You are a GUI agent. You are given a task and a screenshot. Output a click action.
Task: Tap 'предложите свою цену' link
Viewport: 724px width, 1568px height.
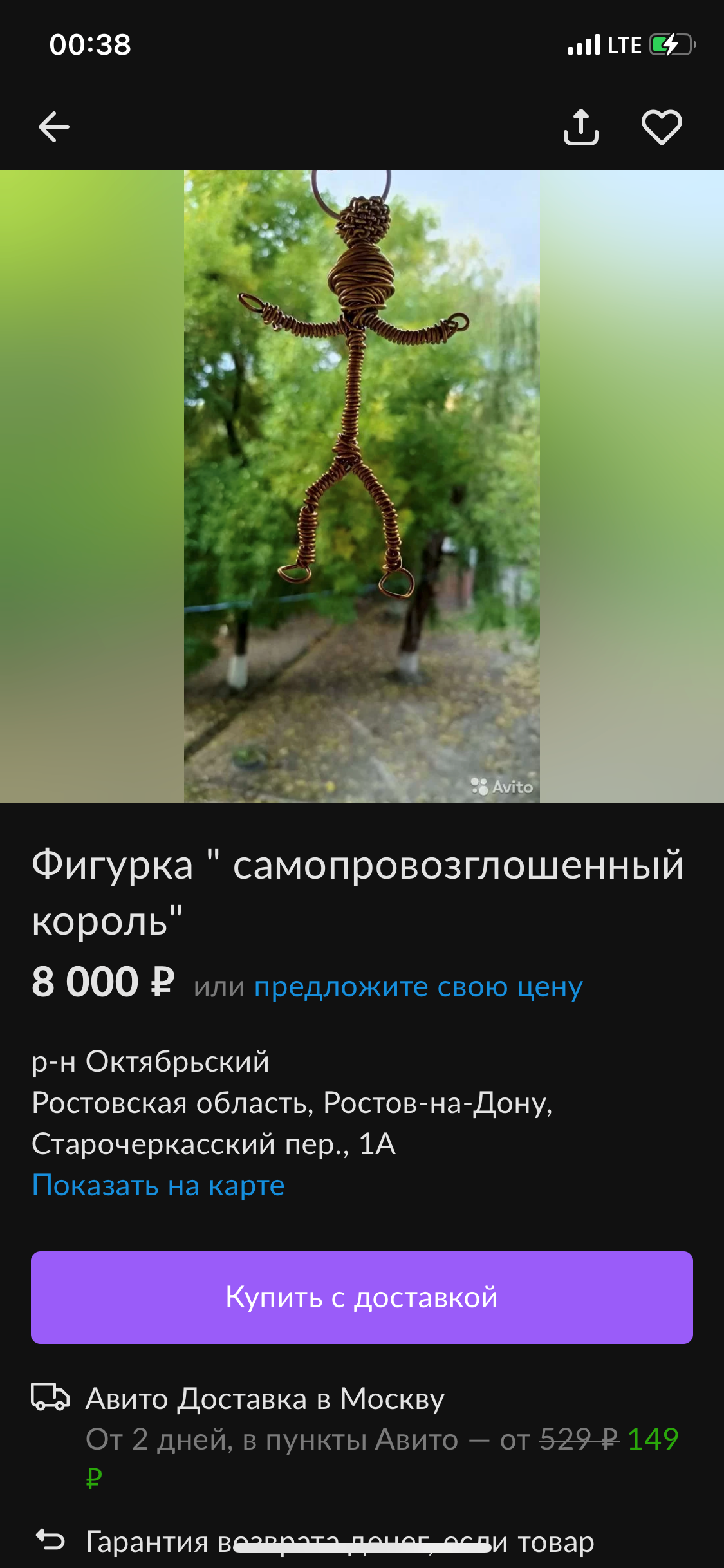click(x=418, y=987)
